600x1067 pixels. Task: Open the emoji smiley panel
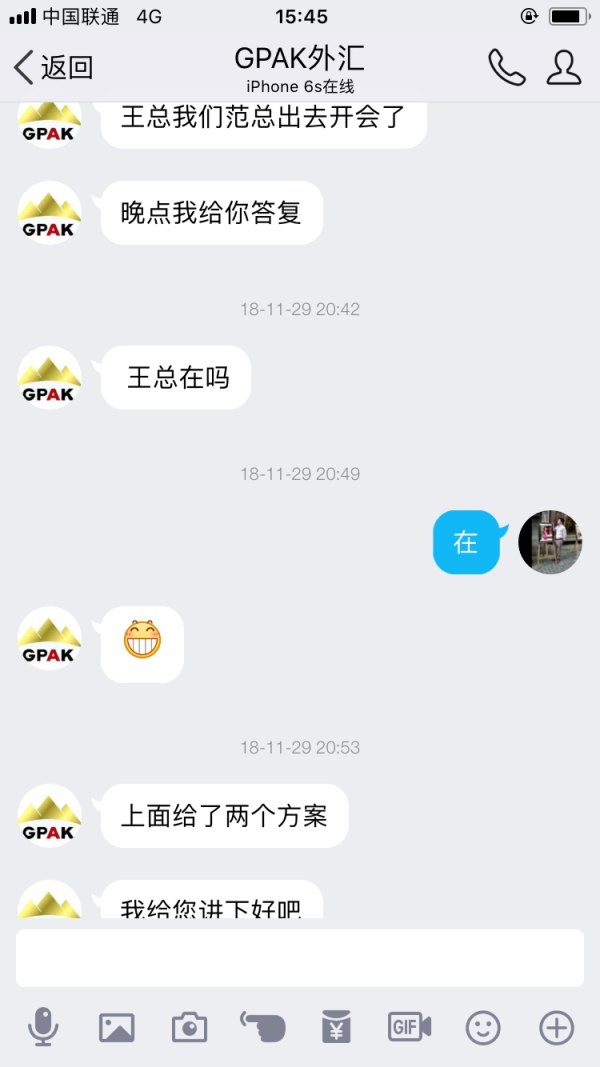click(x=483, y=1027)
